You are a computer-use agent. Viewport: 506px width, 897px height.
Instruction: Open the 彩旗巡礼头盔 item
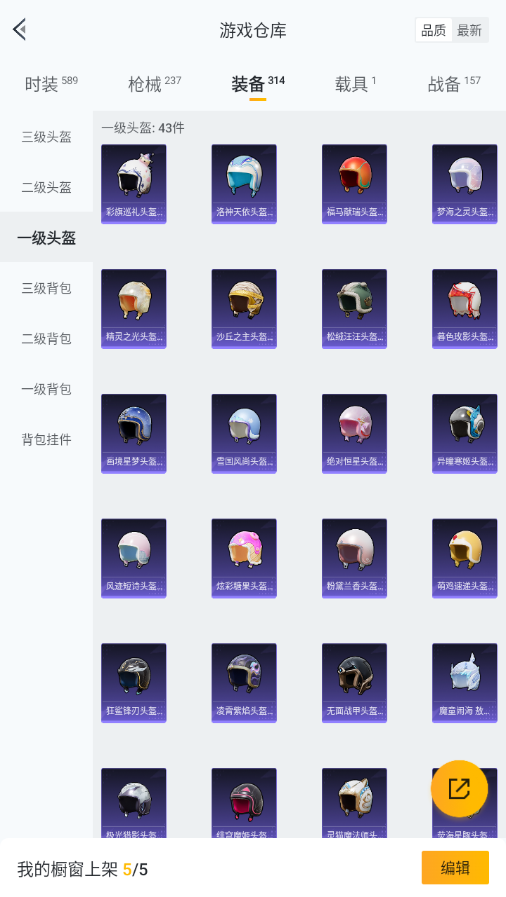coord(134,184)
